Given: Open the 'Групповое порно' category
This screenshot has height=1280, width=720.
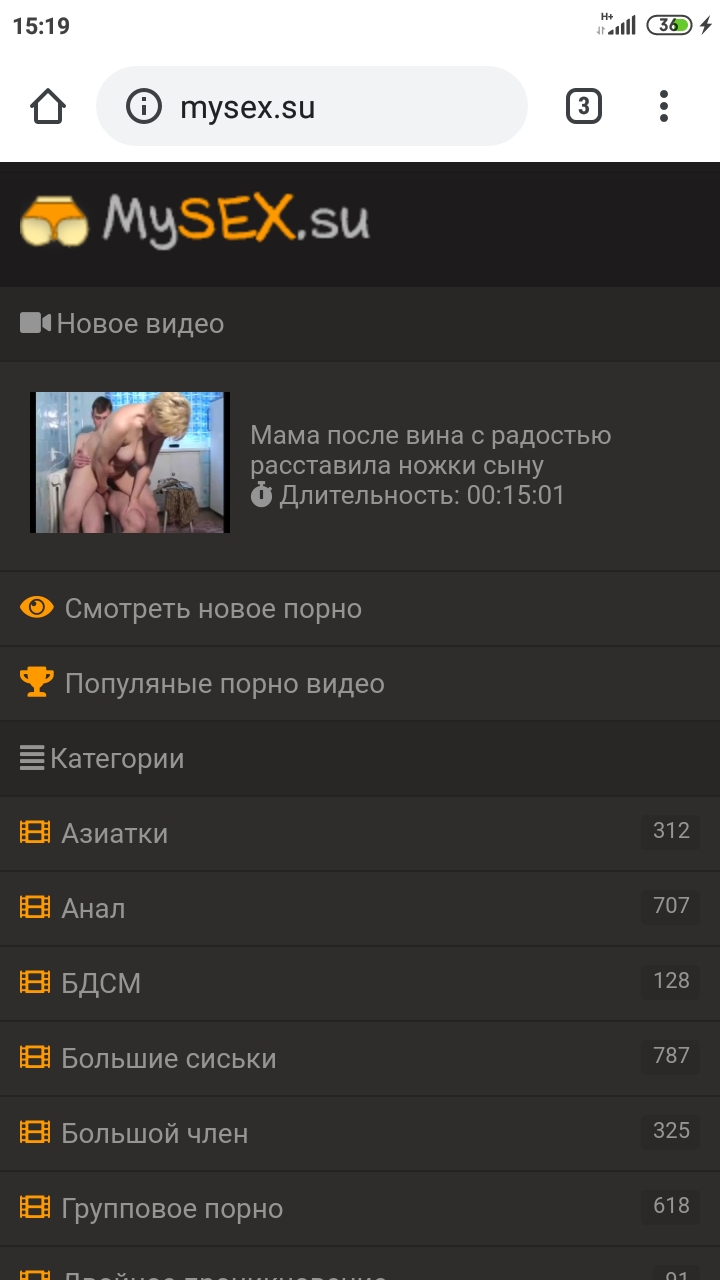Looking at the screenshot, I should point(172,1208).
